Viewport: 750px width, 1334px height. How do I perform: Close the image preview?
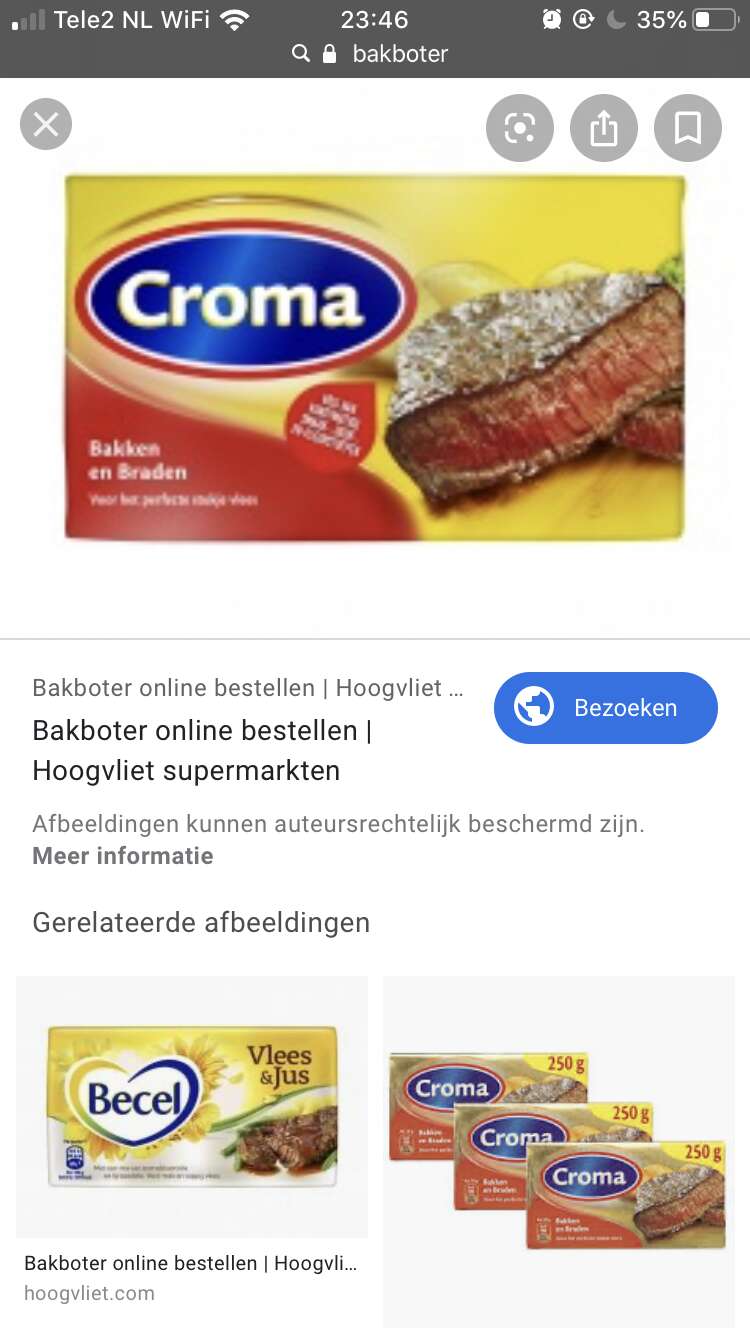click(46, 125)
